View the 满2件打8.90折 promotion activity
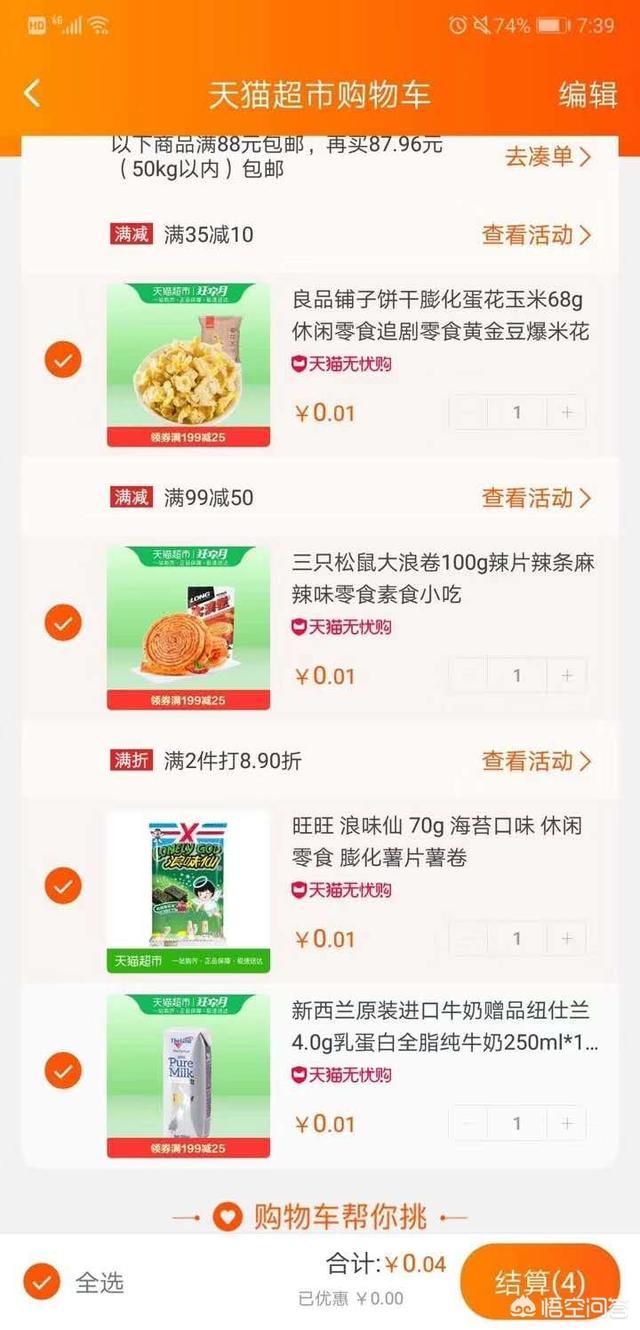 pos(537,761)
